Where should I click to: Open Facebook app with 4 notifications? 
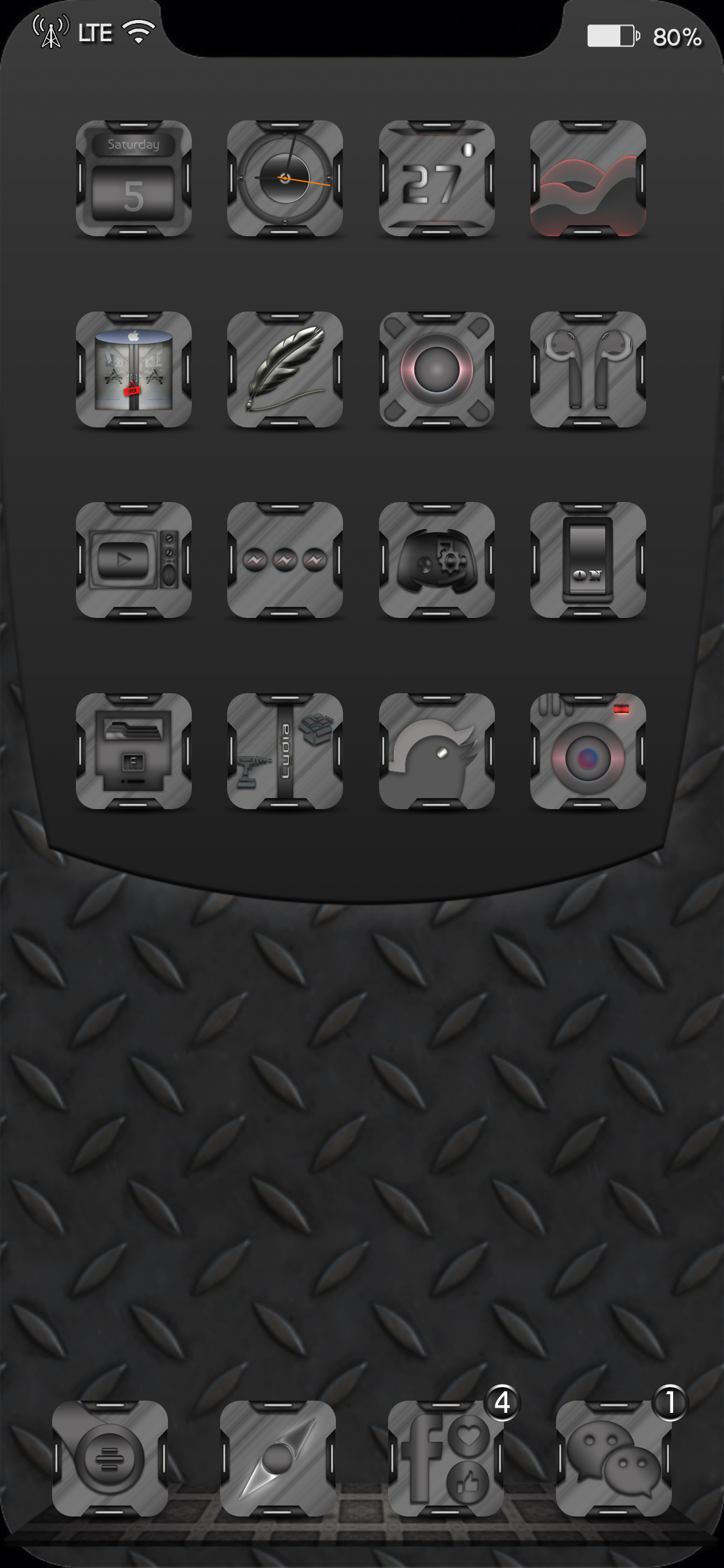(x=446, y=1459)
